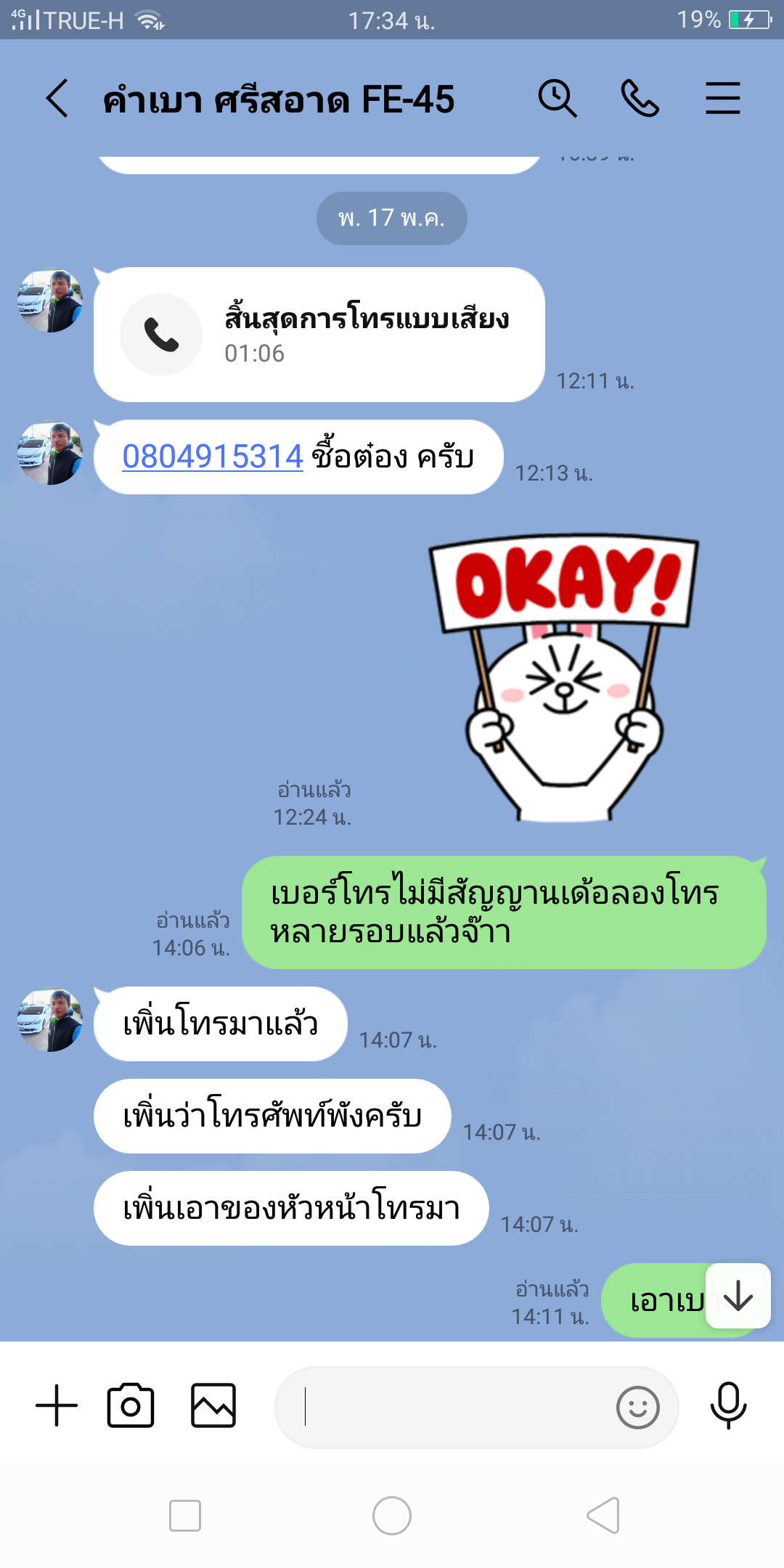
Task: Open recent apps from navigation bar
Action: 185,1516
